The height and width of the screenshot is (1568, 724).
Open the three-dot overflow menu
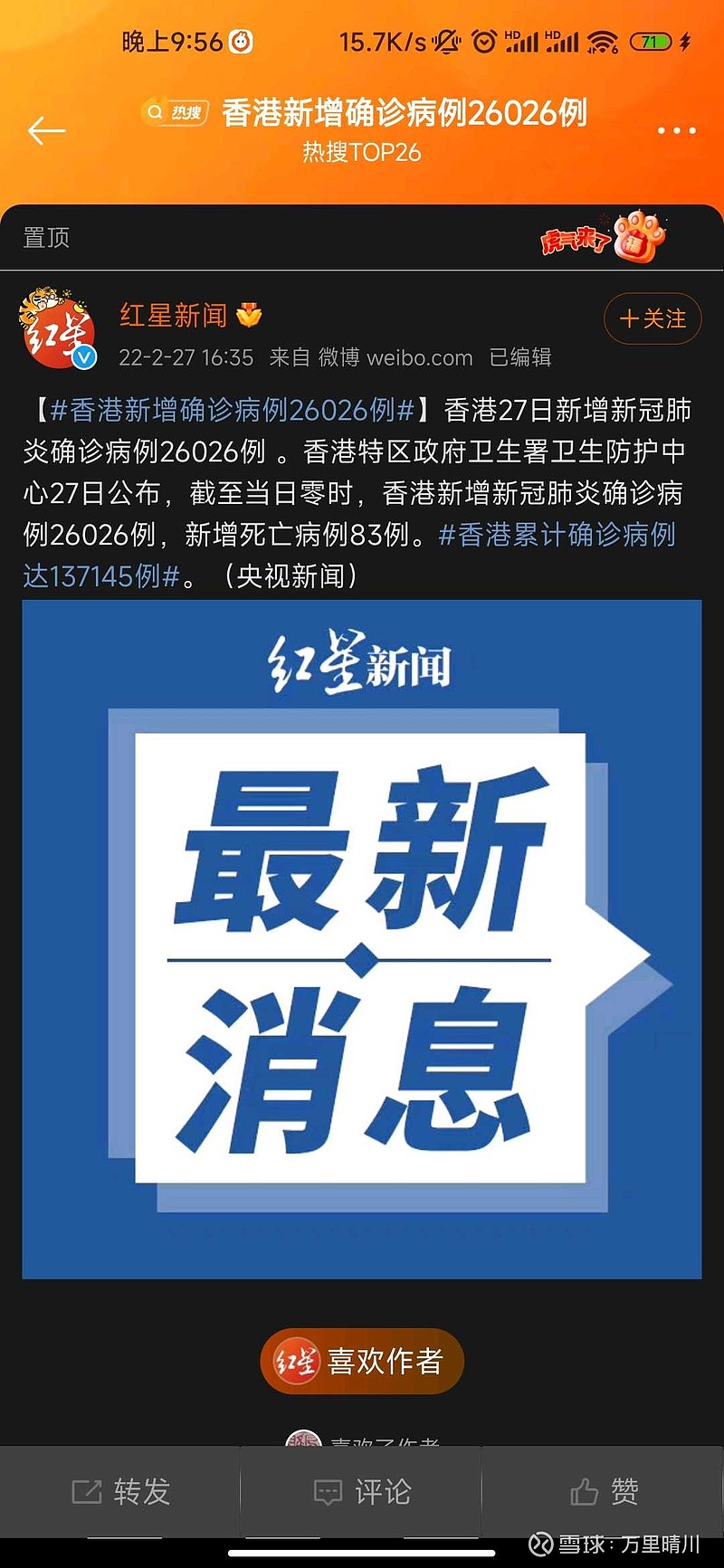(x=676, y=131)
